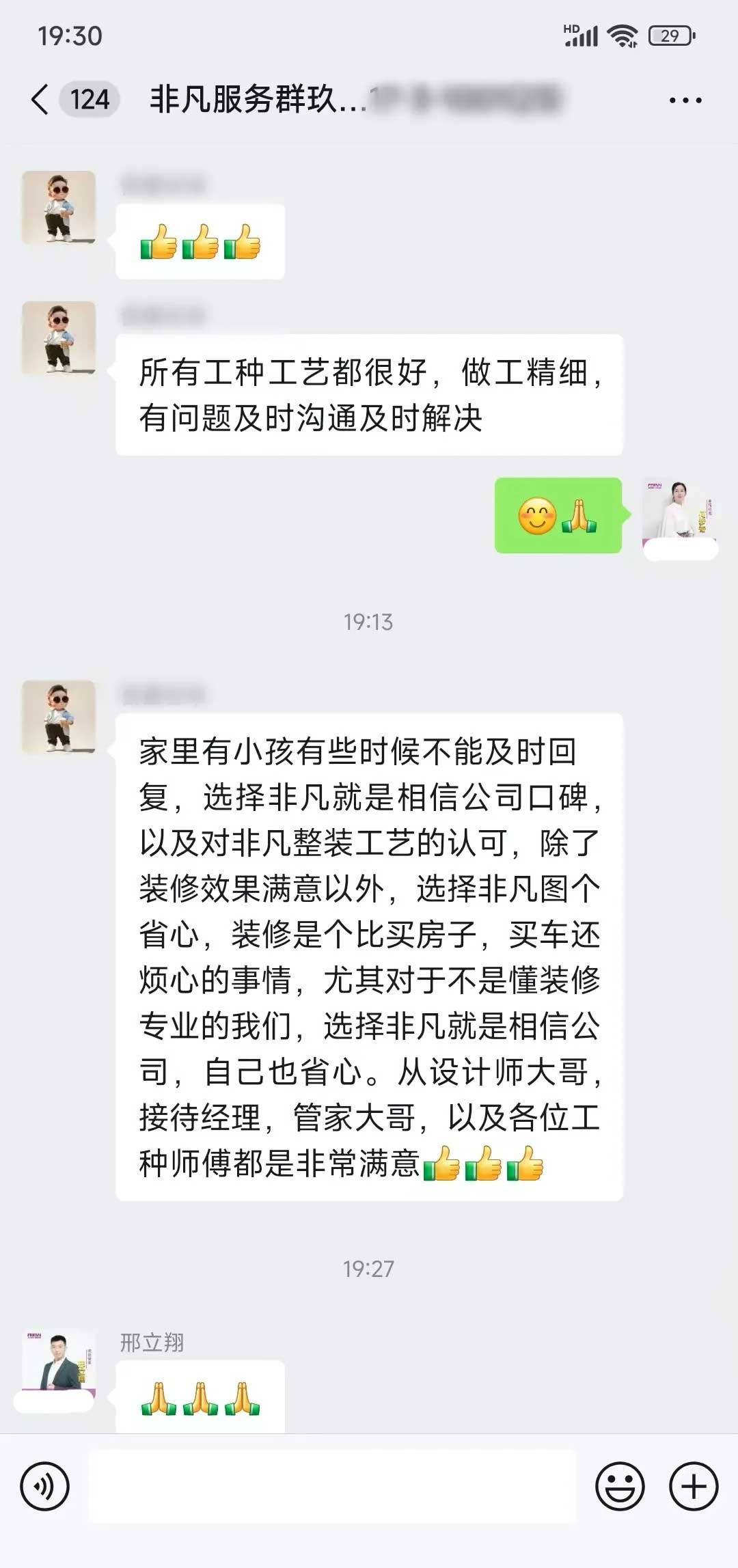Open the plus attachment menu

(693, 1486)
